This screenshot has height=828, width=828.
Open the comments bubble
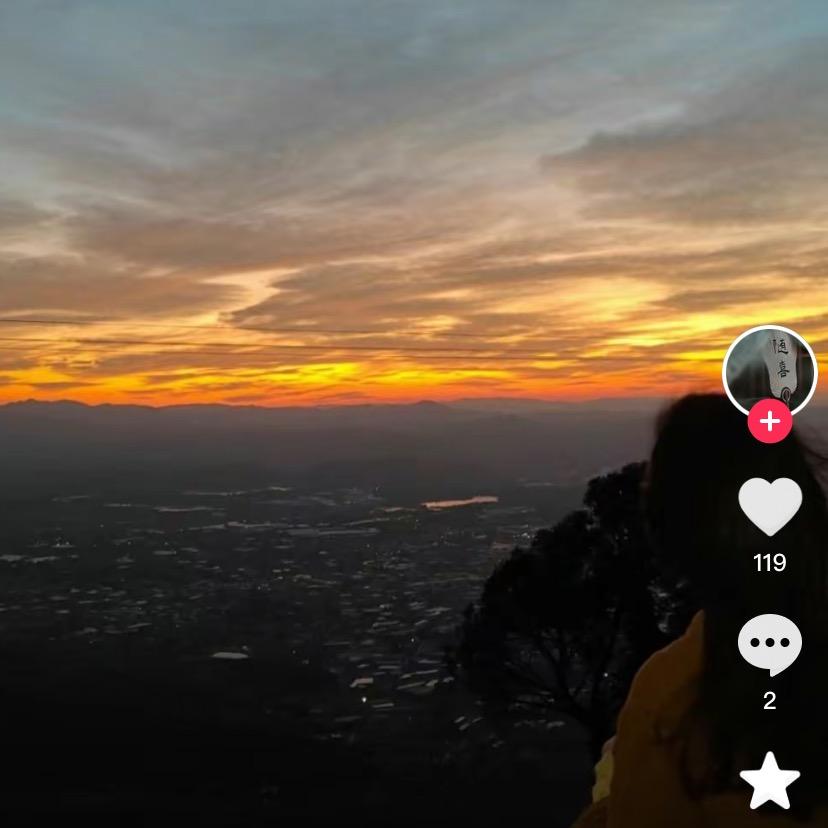pos(769,645)
